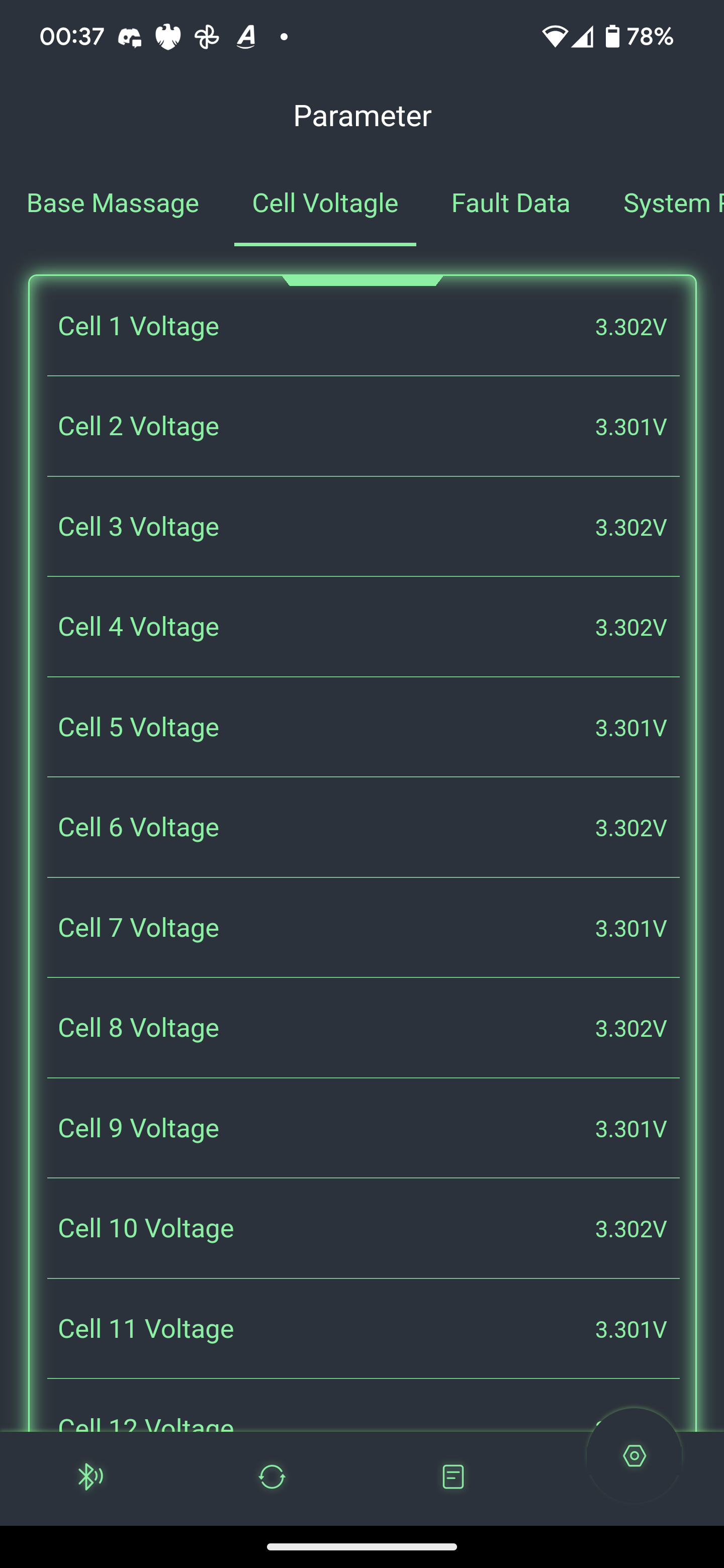Open the document page in bottom bar
Viewport: 724px width, 1568px height.
pos(452,1477)
